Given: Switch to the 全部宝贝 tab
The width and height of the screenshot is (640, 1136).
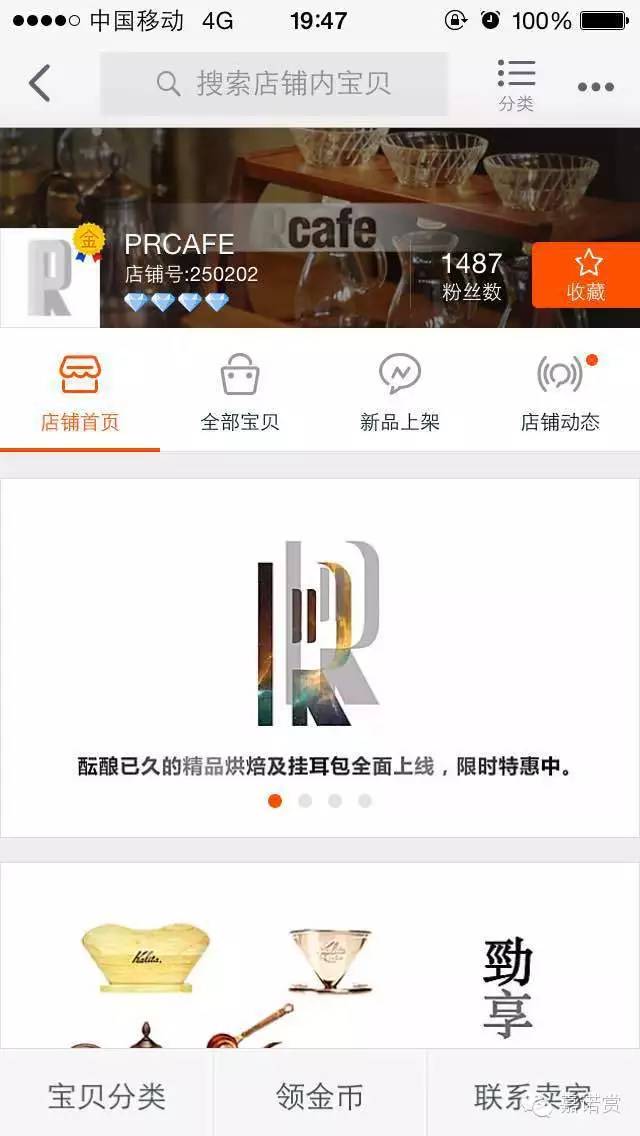Looking at the screenshot, I should click(x=240, y=393).
